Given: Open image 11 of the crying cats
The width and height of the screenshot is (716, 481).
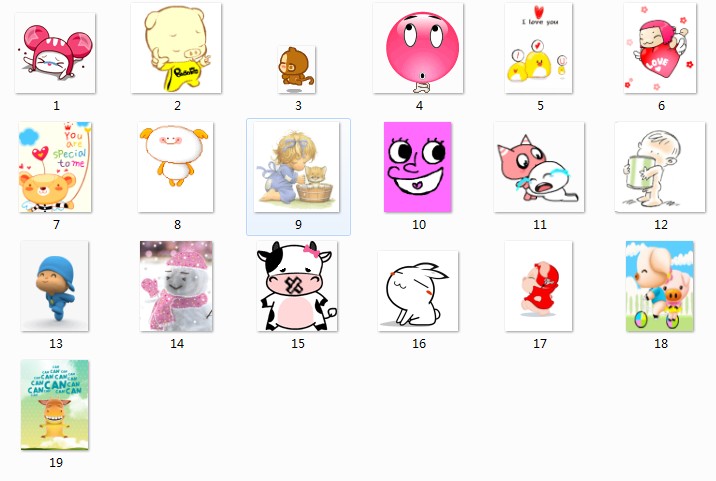Looking at the screenshot, I should (x=539, y=167).
